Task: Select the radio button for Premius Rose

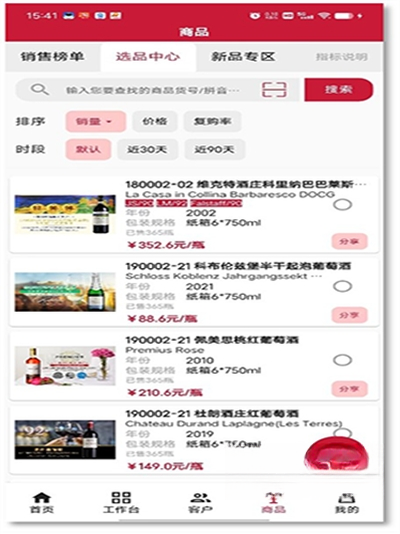Action: (342, 360)
